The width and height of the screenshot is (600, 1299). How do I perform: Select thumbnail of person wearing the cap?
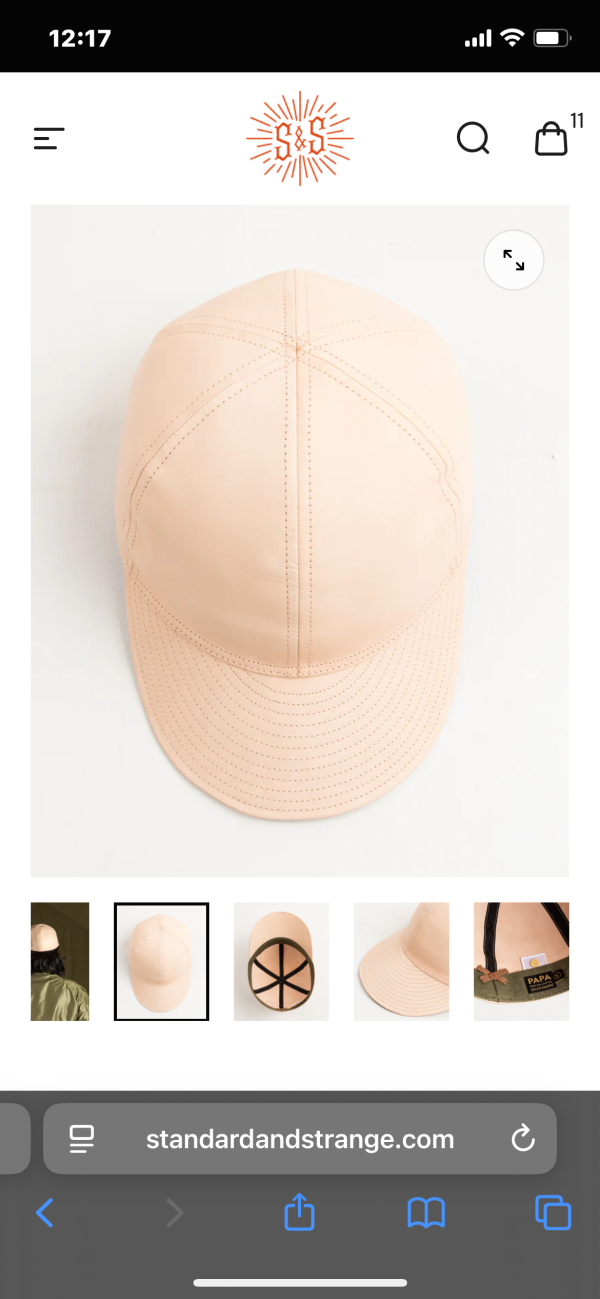tap(60, 961)
